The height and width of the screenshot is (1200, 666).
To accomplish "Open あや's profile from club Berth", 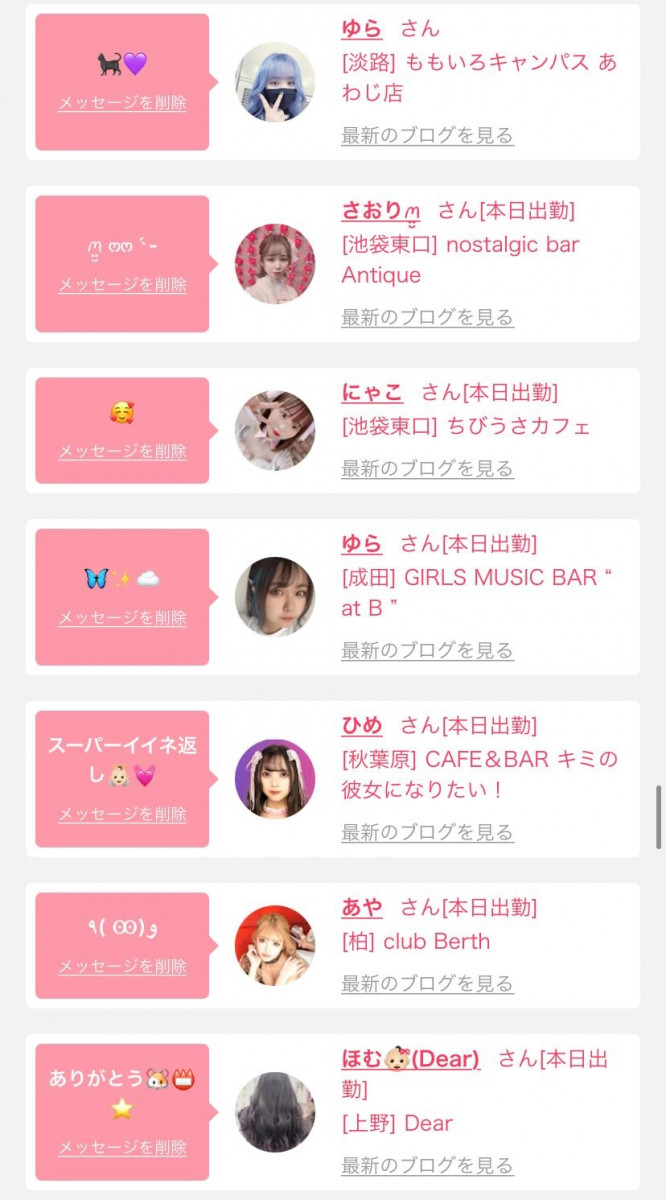I will coord(361,908).
